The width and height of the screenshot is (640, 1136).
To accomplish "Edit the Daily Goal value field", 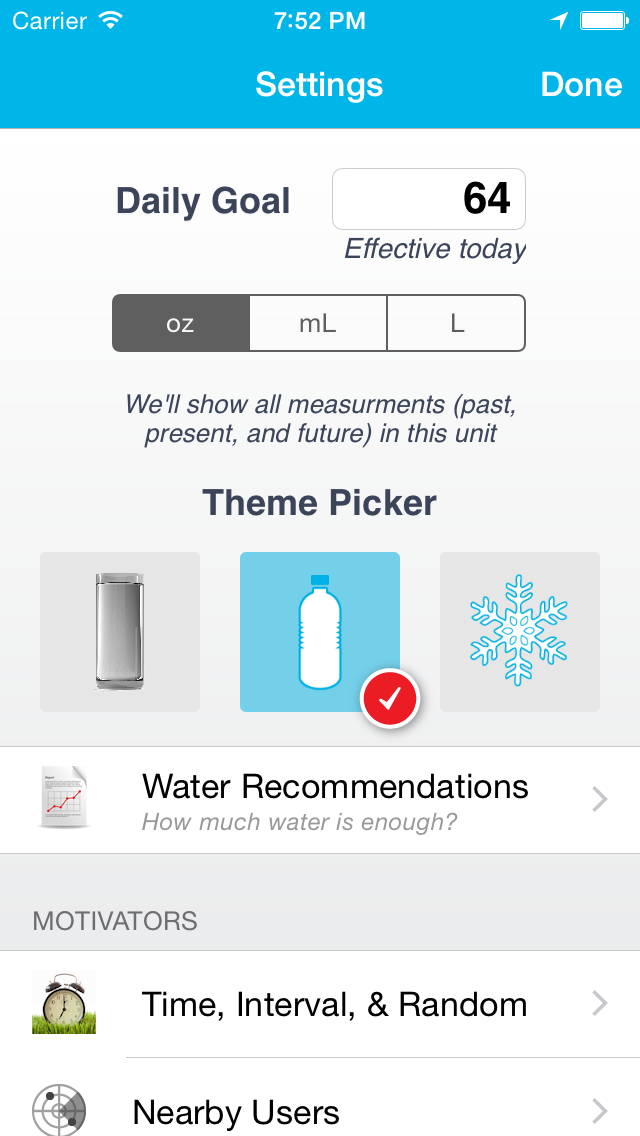I will (x=429, y=199).
